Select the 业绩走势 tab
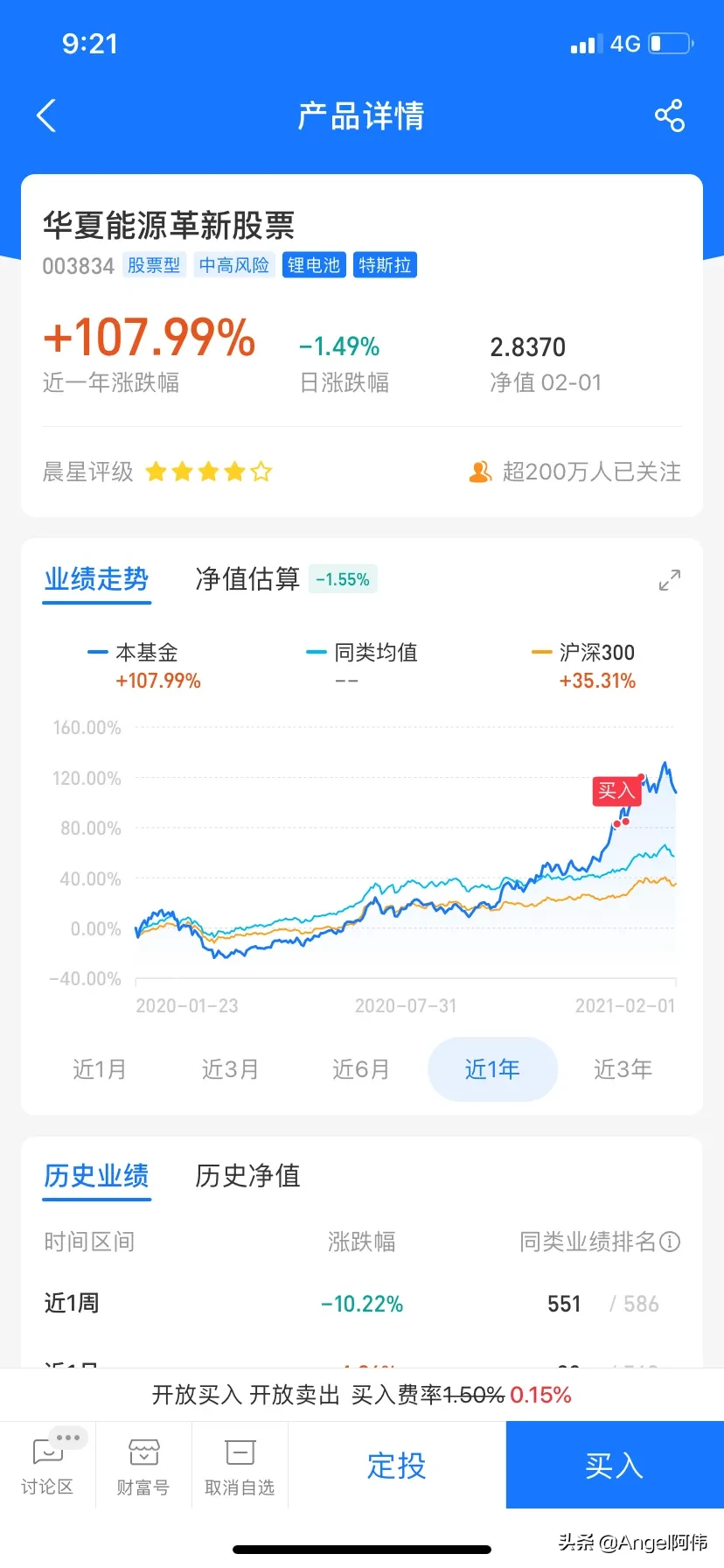The image size is (724, 1568). coord(97,579)
